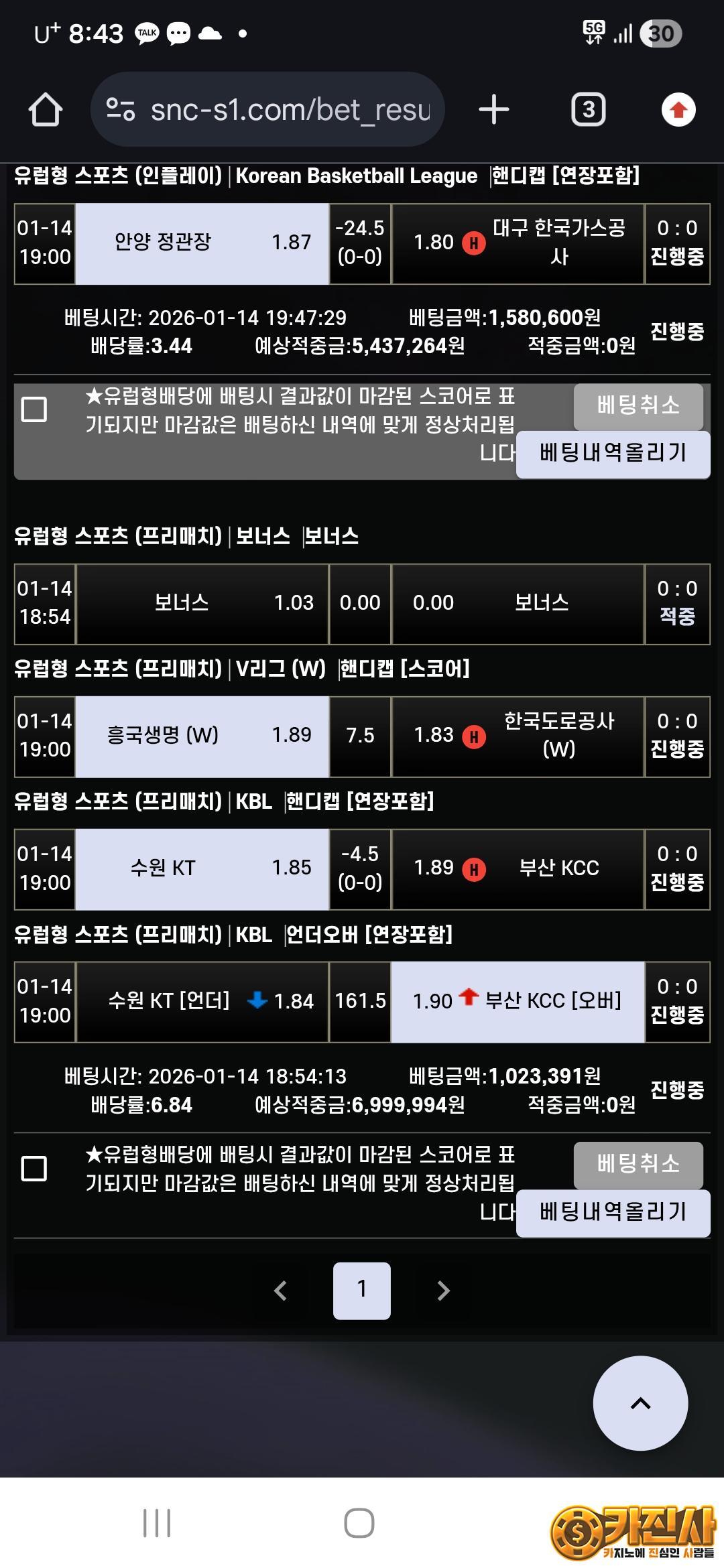The image size is (724, 1568).
Task: Select page 1 in the pagination
Action: (x=362, y=1291)
